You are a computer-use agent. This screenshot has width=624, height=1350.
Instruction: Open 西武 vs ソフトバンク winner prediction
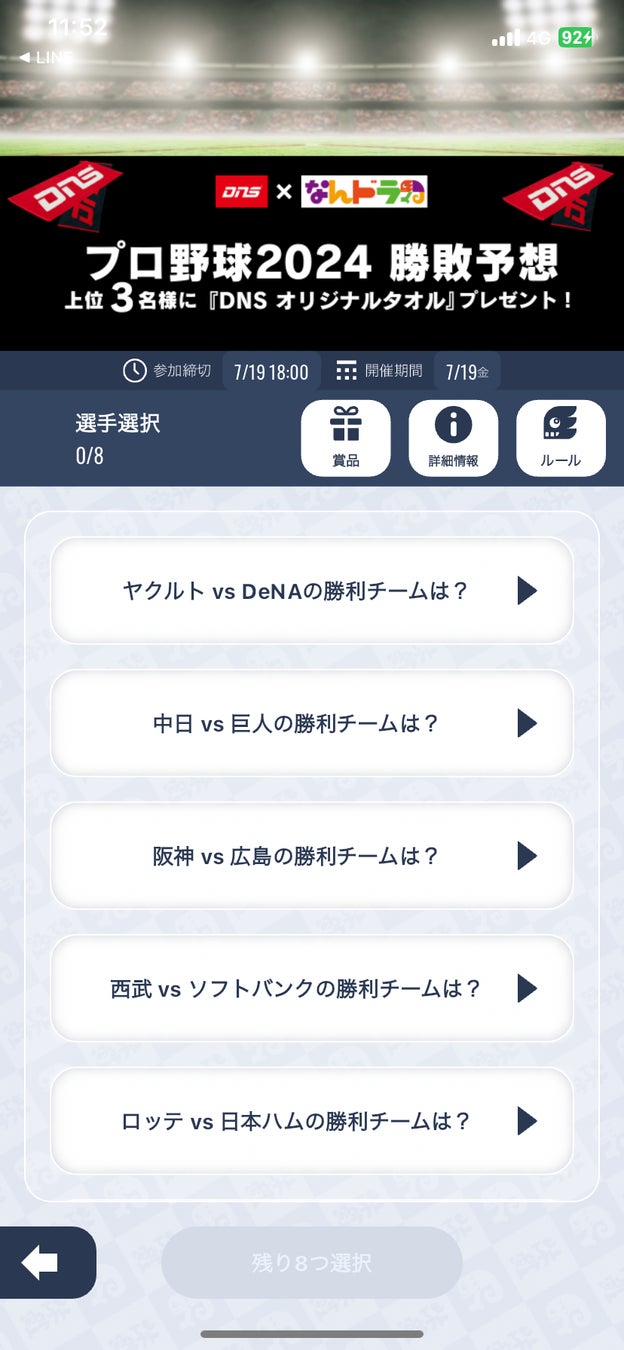pyautogui.click(x=312, y=989)
